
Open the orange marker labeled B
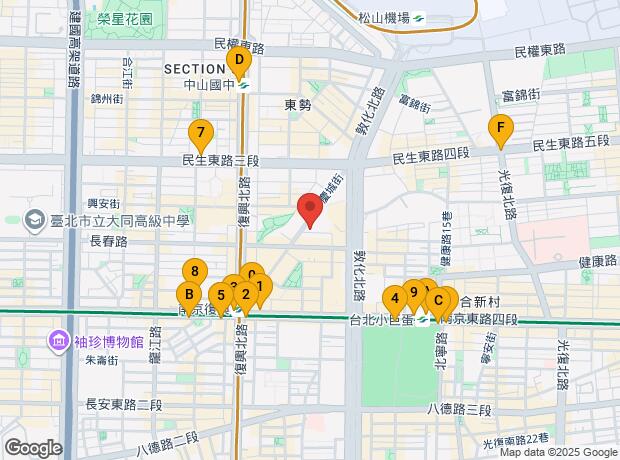[187, 295]
